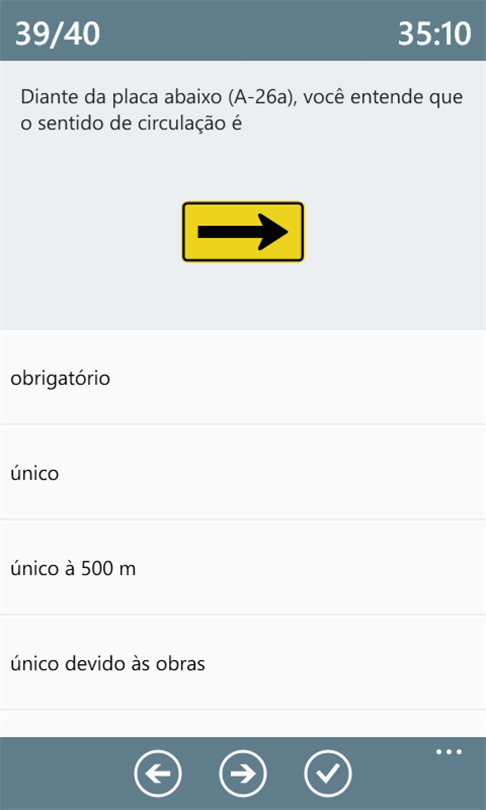The width and height of the screenshot is (486, 810).
Task: Open the three-dot overflow menu
Action: click(x=449, y=752)
